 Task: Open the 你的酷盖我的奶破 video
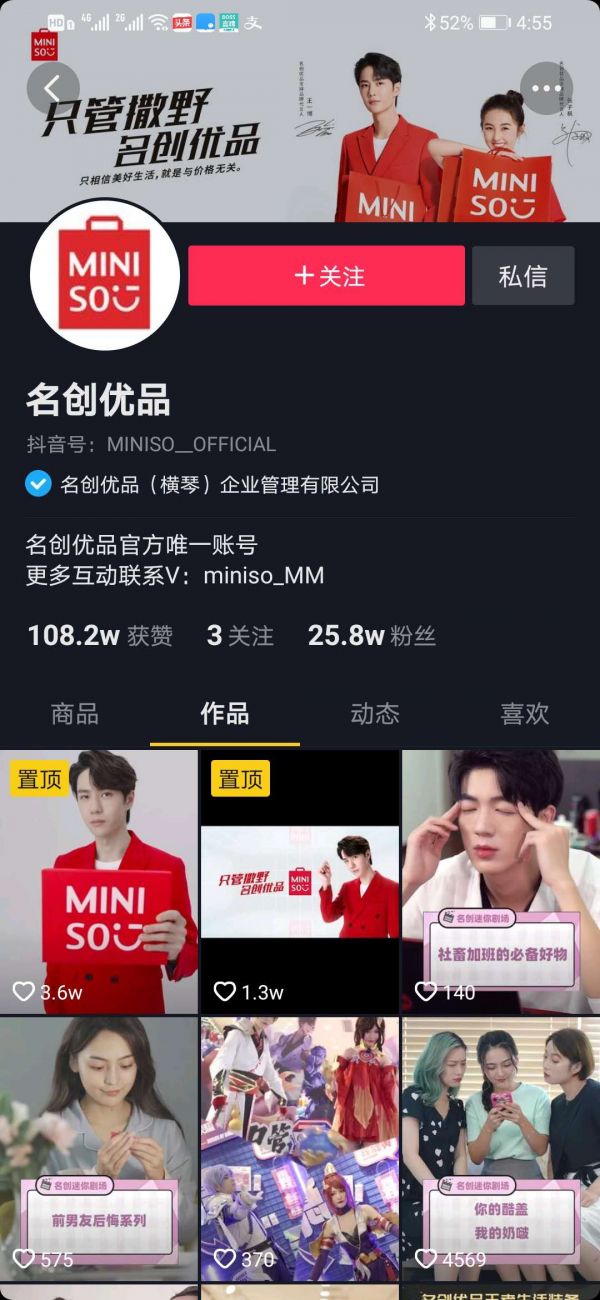pyautogui.click(x=501, y=1148)
